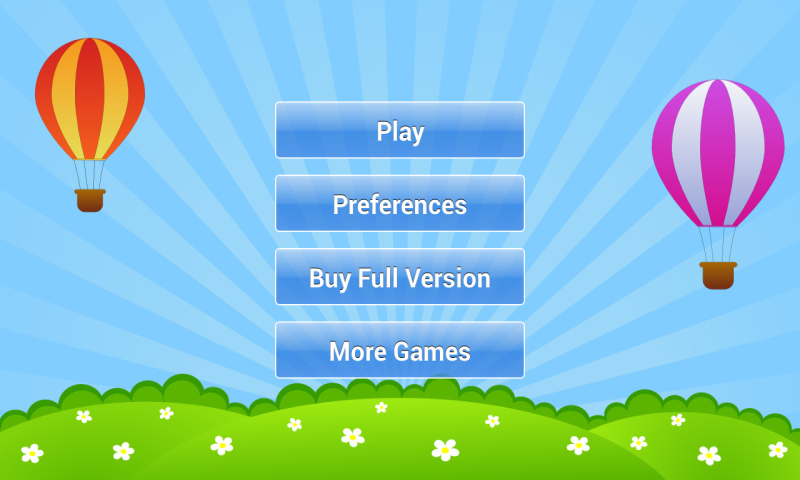Viewport: 800px width, 480px height.
Task: Open Preferences
Action: 400,204
